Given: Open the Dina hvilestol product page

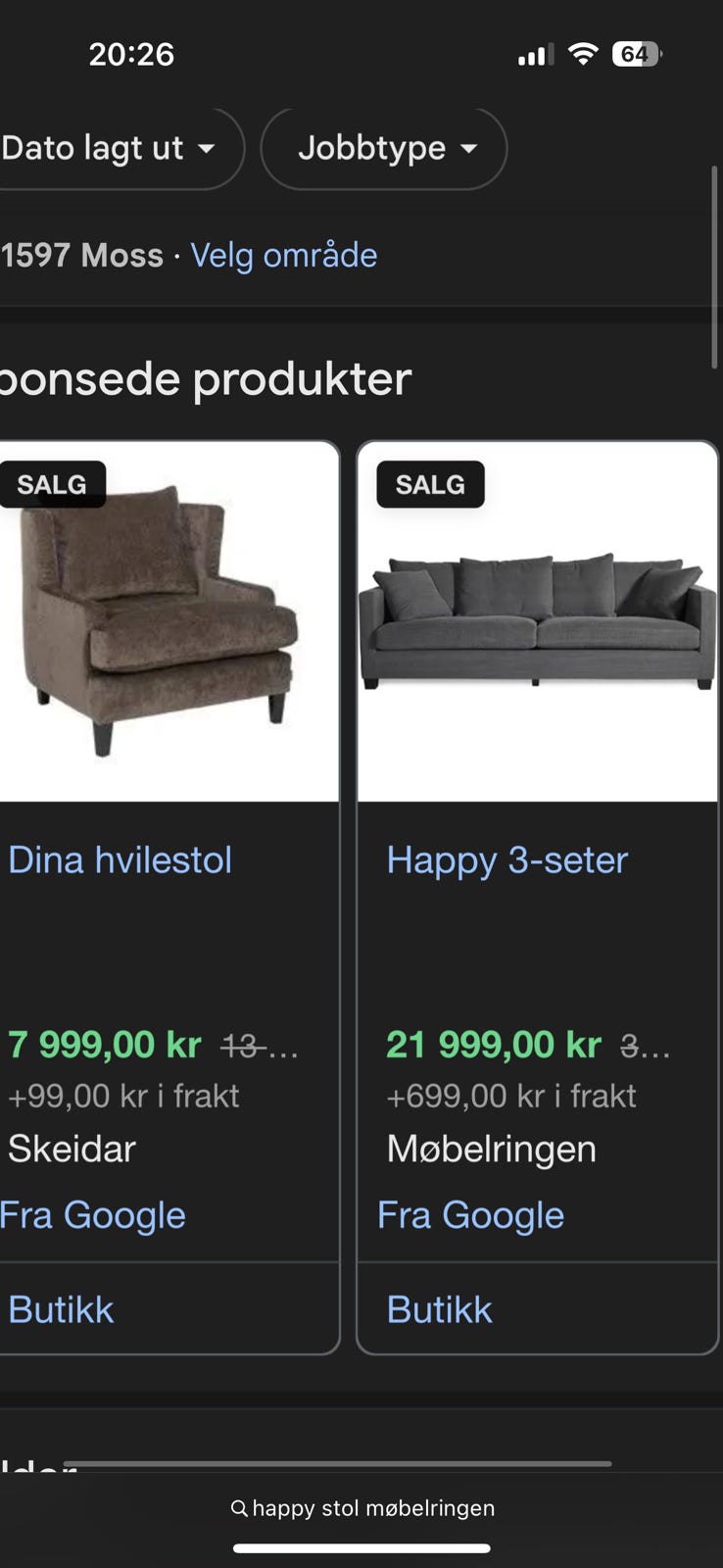Looking at the screenshot, I should (119, 859).
